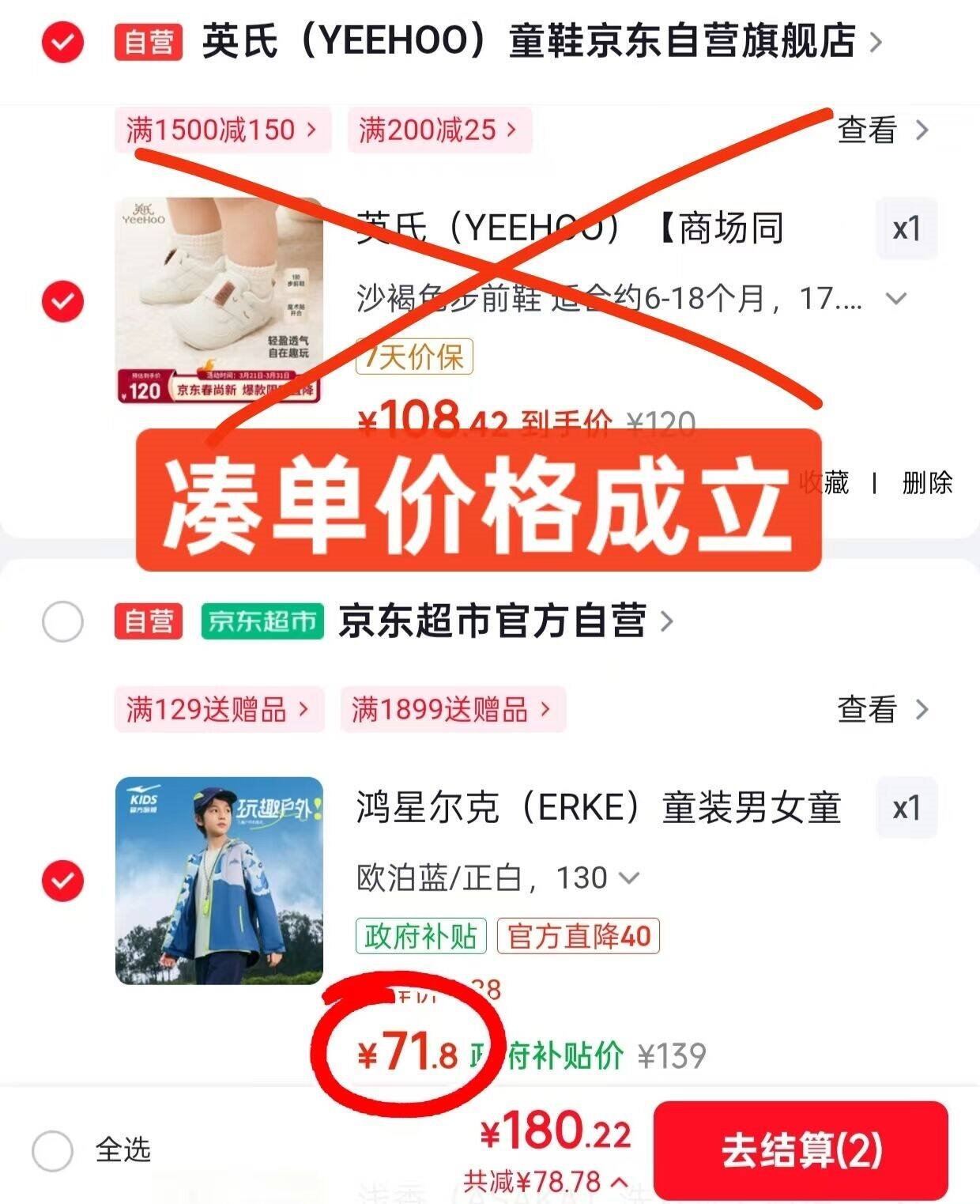Expand the YEEHOO shoe spec options dropdown
The image size is (980, 1204).
tap(895, 299)
